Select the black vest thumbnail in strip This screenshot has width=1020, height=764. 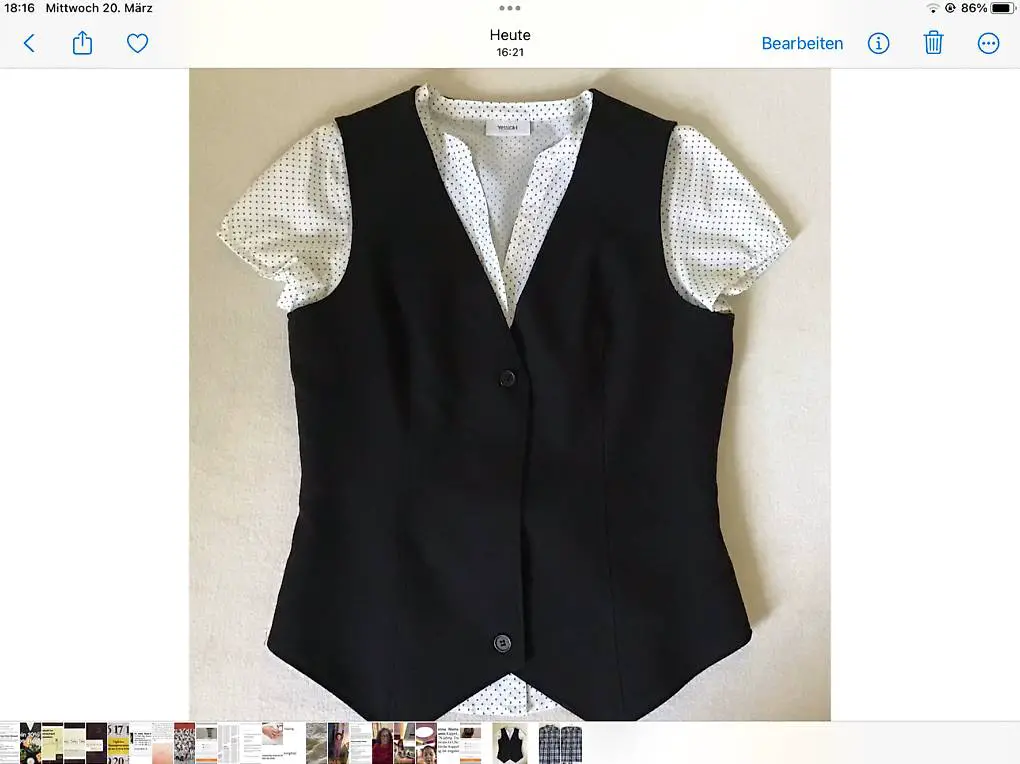(x=511, y=743)
